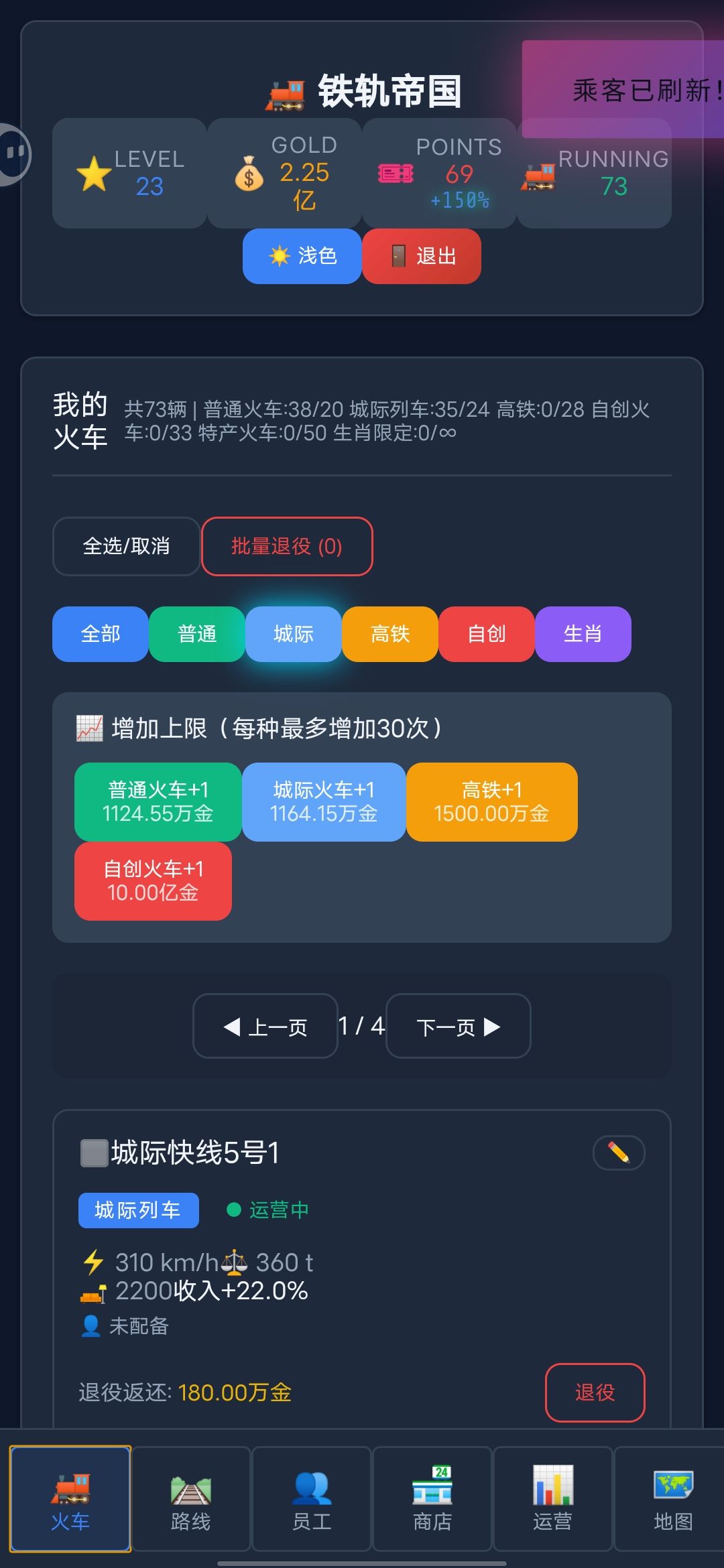Image resolution: width=724 pixels, height=1568 pixels.
Task: Edit the name of 城际快线5号1
Action: [x=619, y=1153]
